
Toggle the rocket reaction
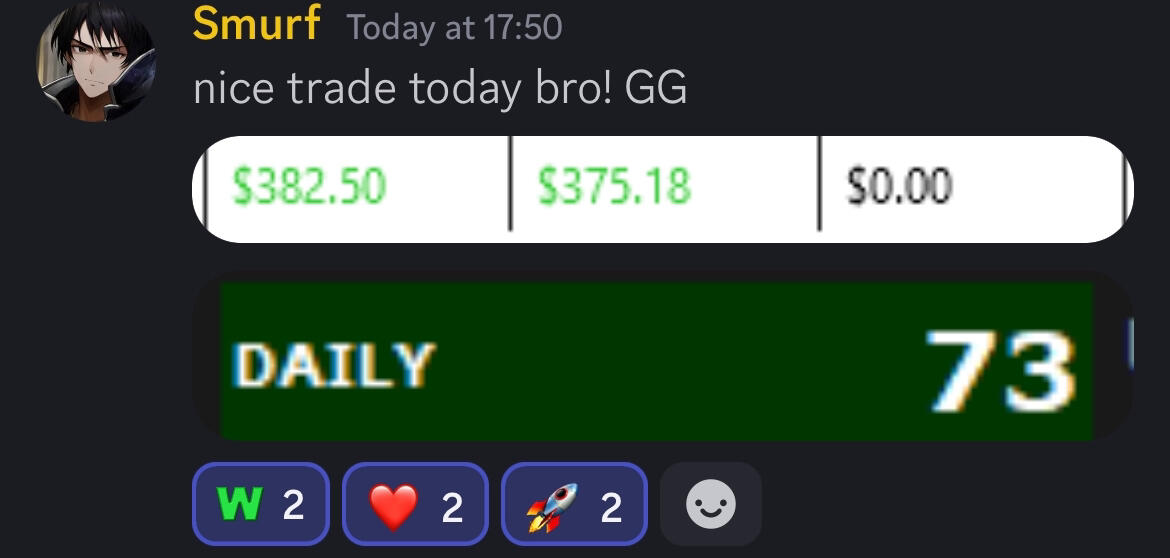click(574, 505)
